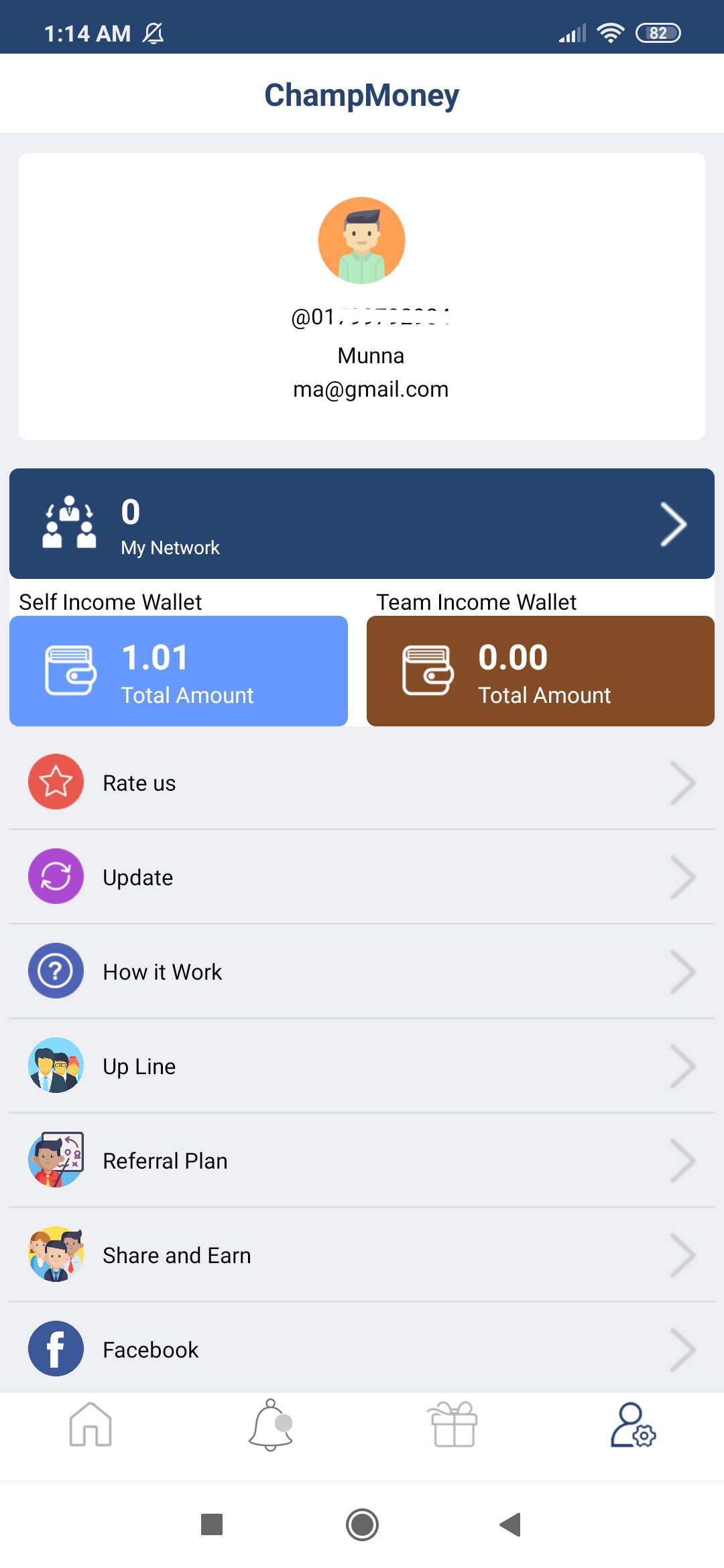
Task: Open How it Work
Action: pyautogui.click(x=362, y=971)
